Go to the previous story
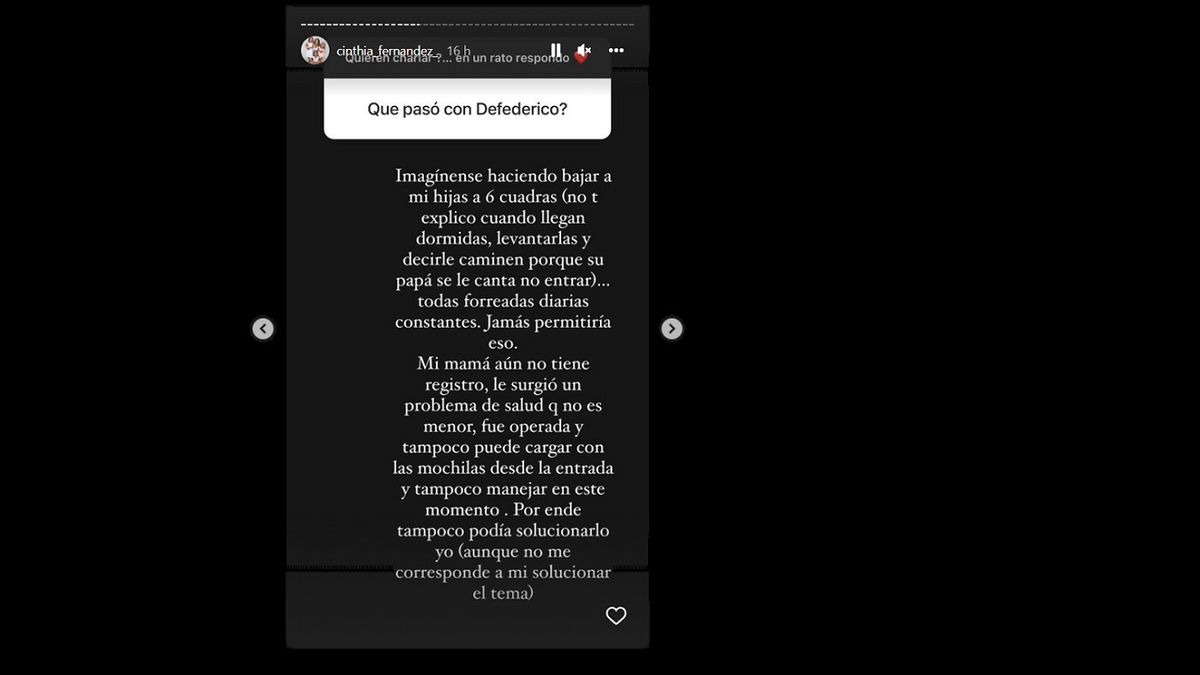This screenshot has width=1200, height=675. coord(263,328)
